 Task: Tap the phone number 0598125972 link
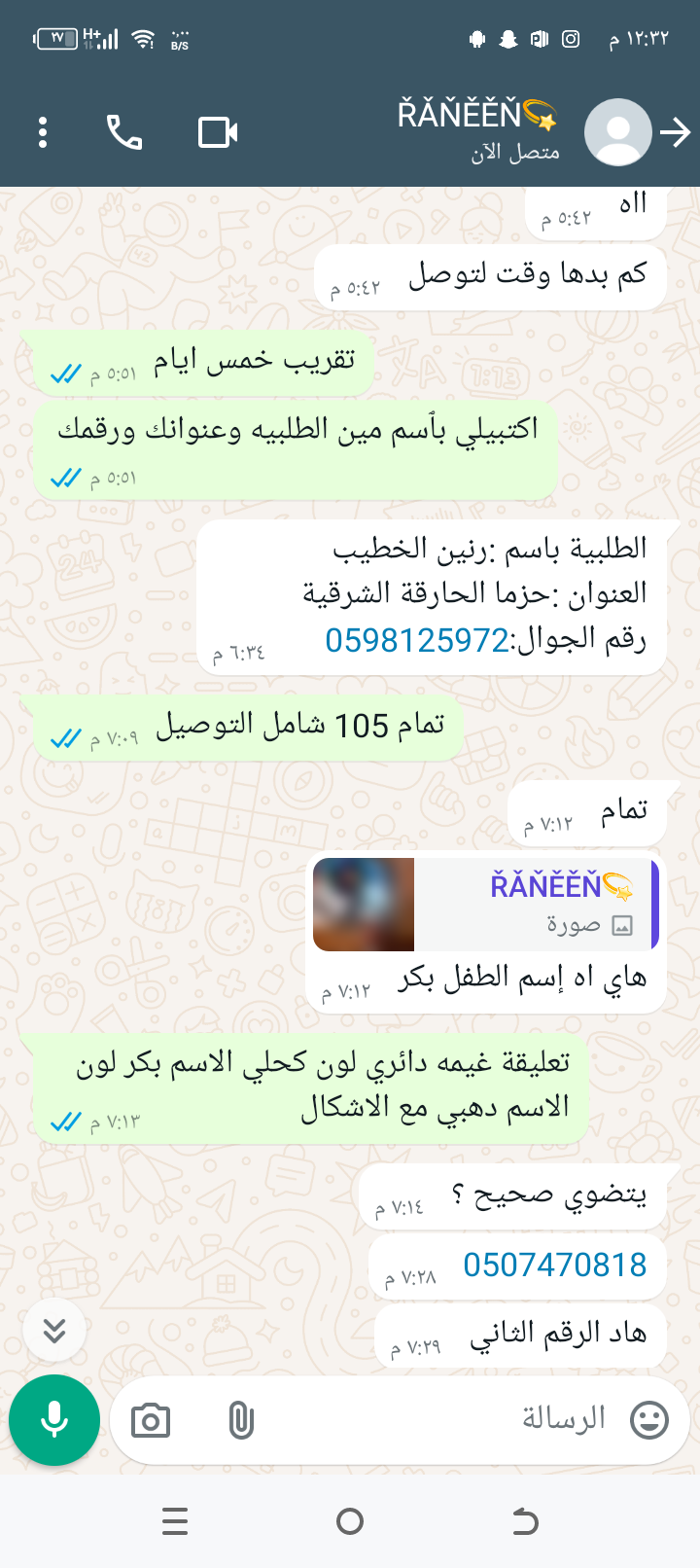416,640
